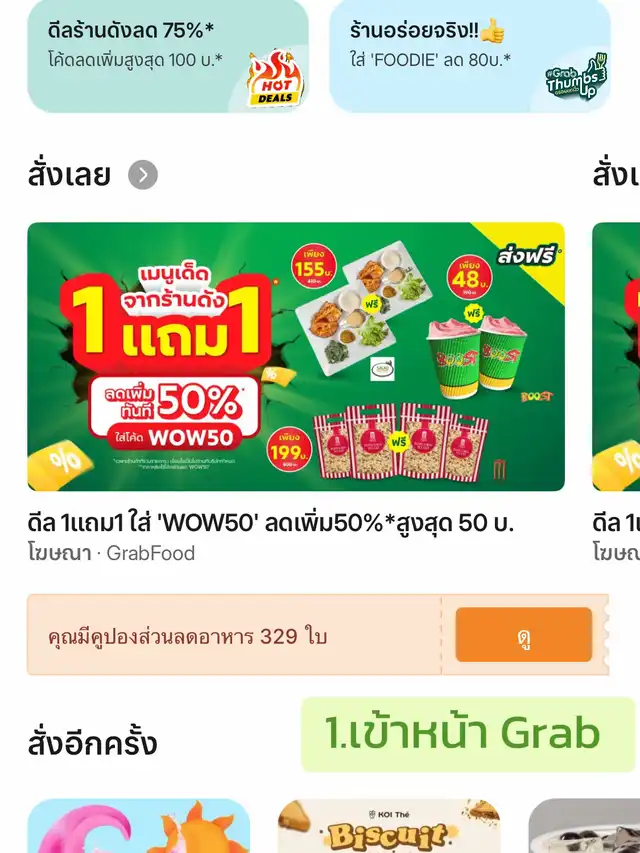Open the 1แถม1 'WOW50' deal banner
Viewport: 640px width, 853px height.
(x=296, y=357)
